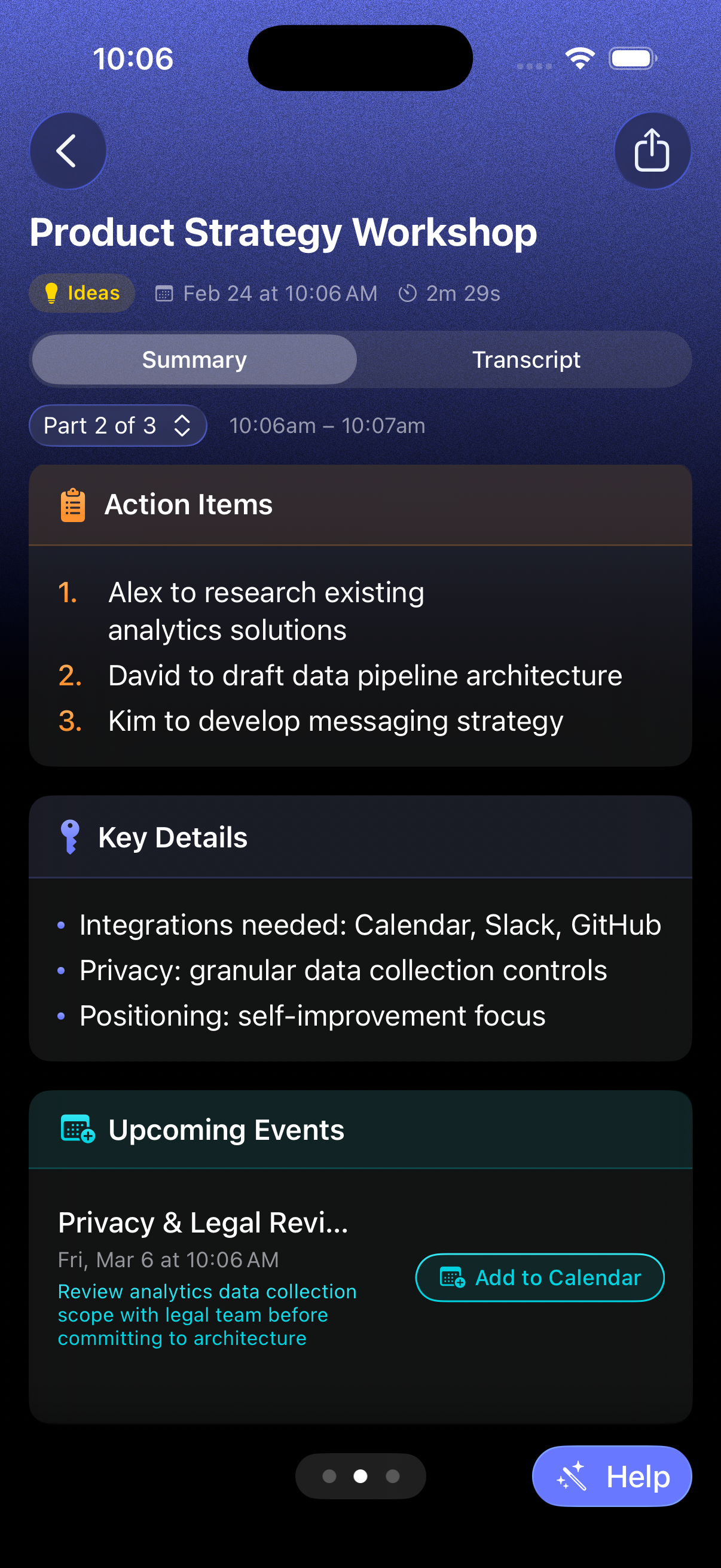Select the Summary tab
Viewport: 721px width, 1568px height.
click(194, 360)
